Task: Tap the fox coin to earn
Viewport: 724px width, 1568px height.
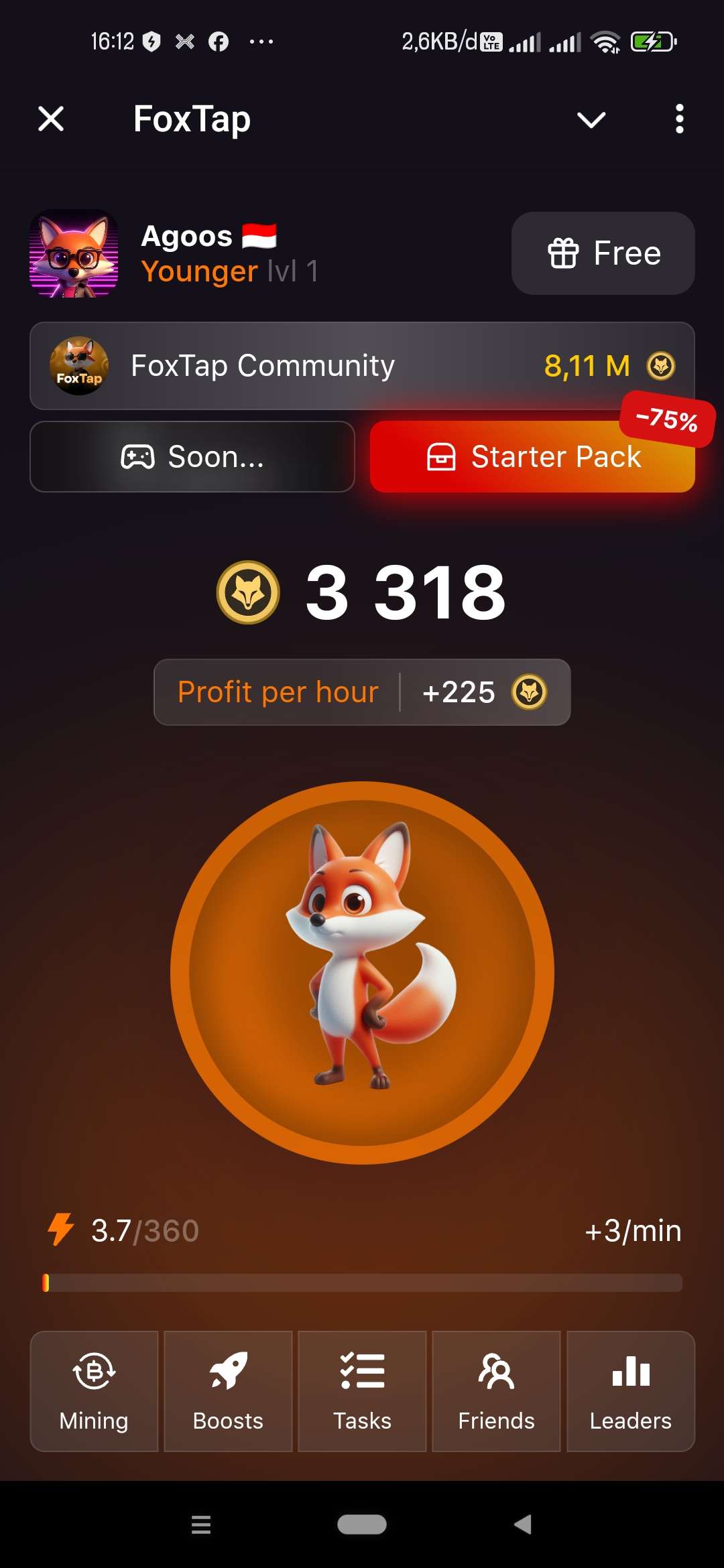Action: (362, 972)
